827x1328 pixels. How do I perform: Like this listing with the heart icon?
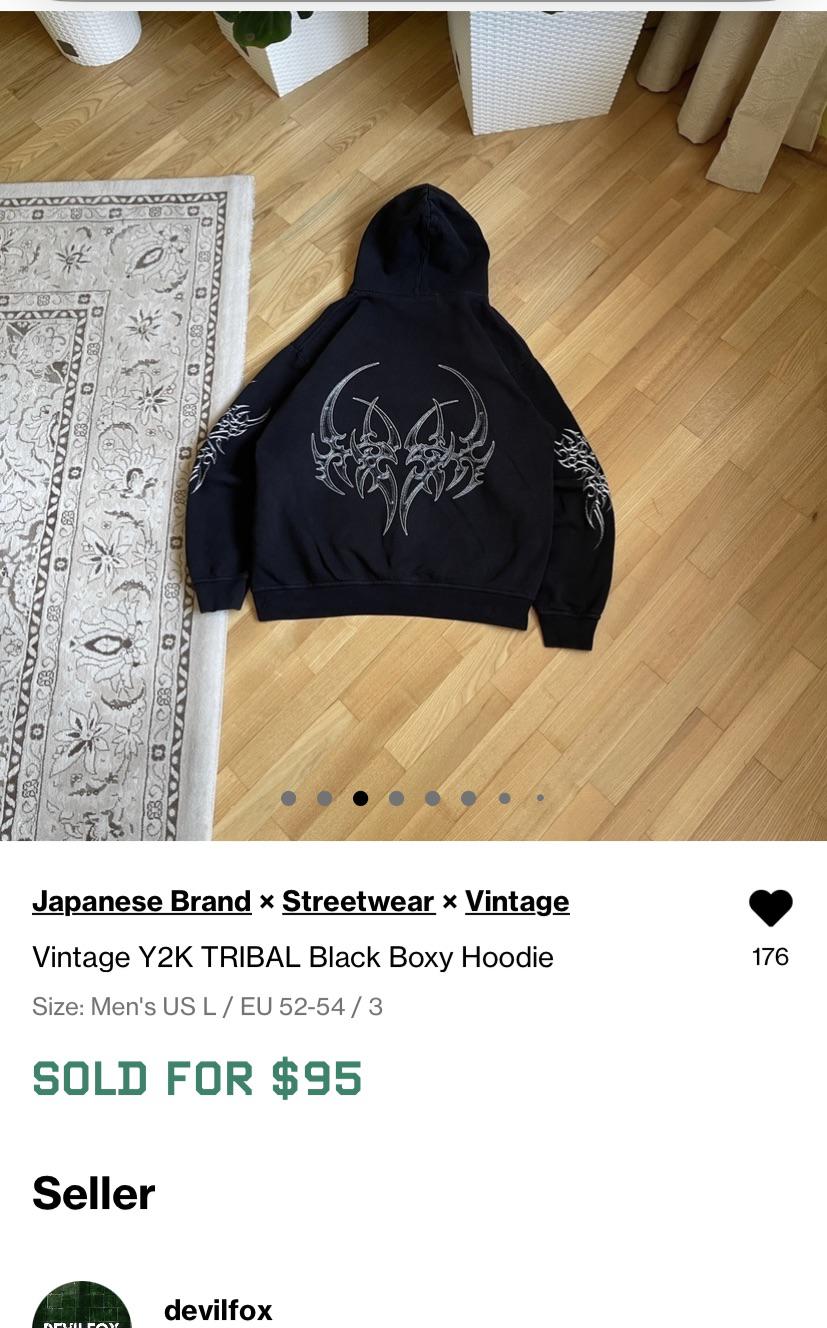point(770,908)
